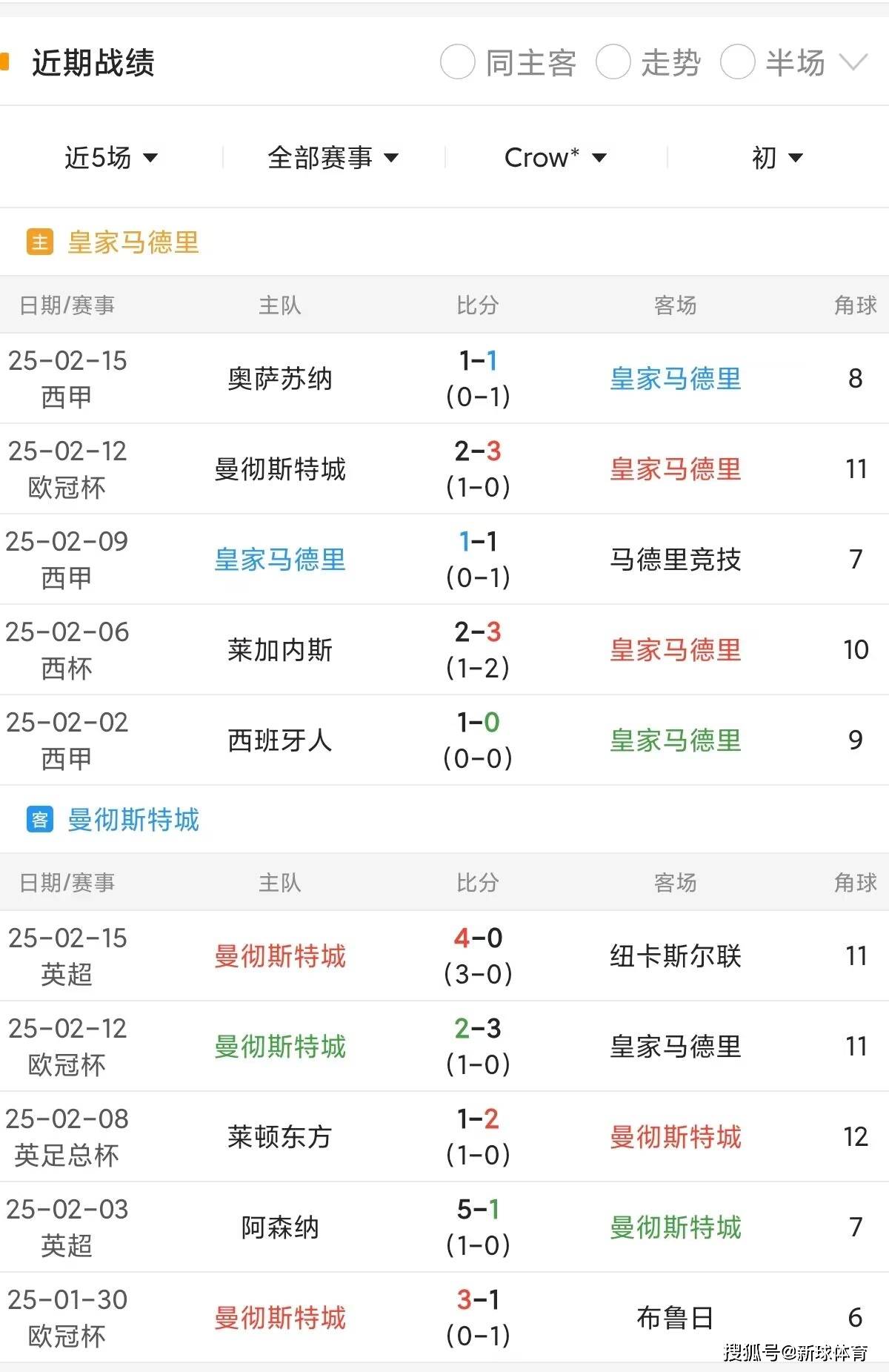The width and height of the screenshot is (889, 1372).
Task: Click 曼彻斯特城 link in the 莱顿东方 row
Action: pos(676,1138)
